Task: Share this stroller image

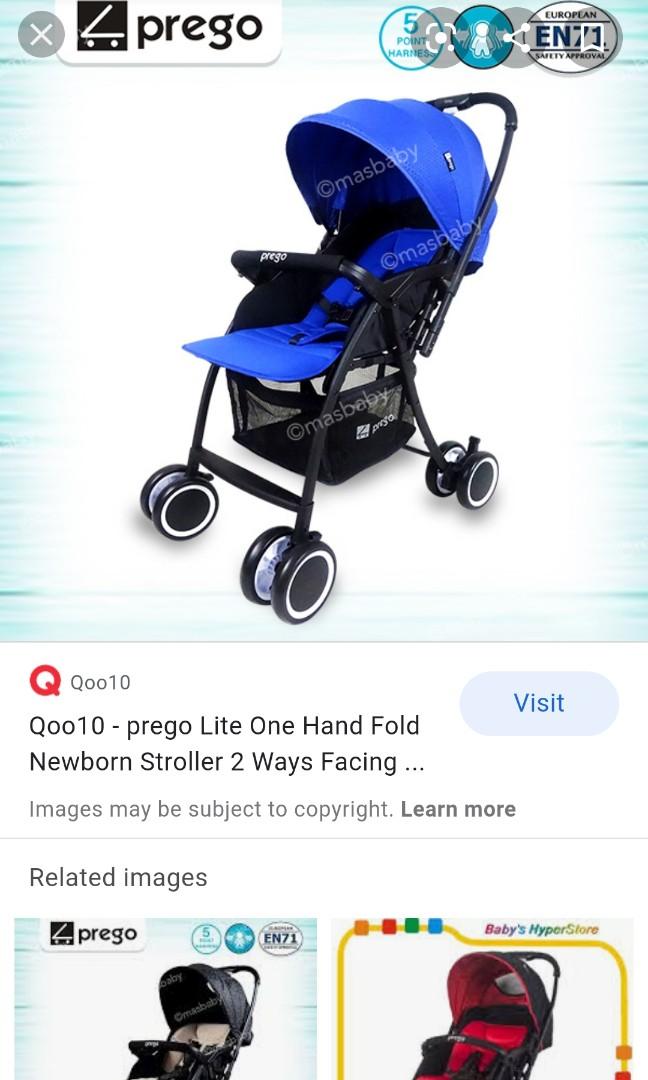Action: pyautogui.click(x=518, y=39)
